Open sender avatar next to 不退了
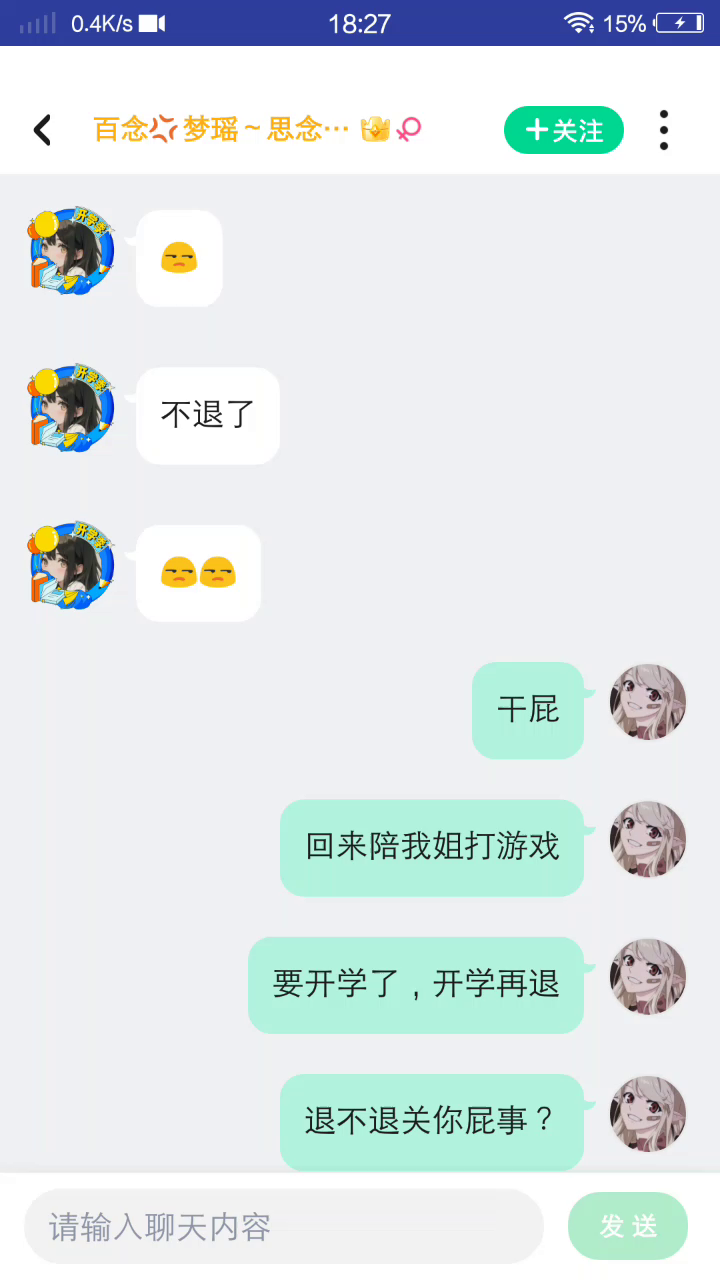This screenshot has width=720, height=1280. (x=71, y=409)
